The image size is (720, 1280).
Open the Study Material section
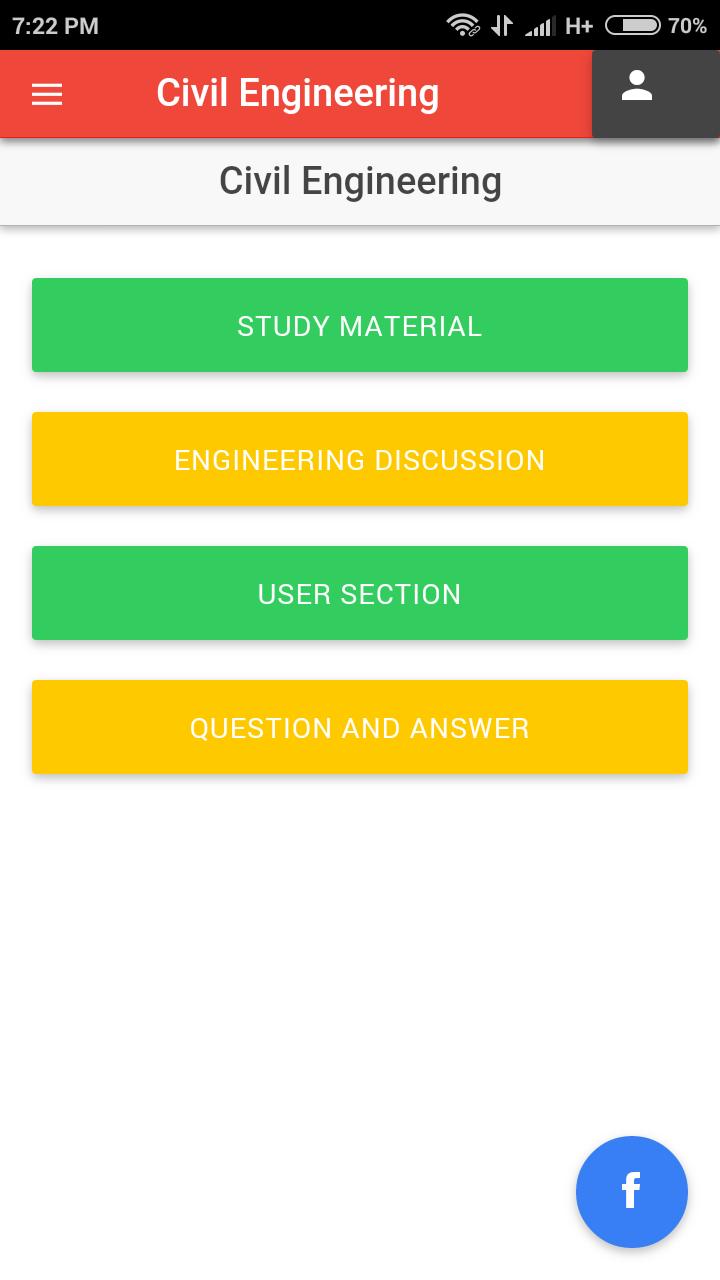pyautogui.click(x=360, y=324)
